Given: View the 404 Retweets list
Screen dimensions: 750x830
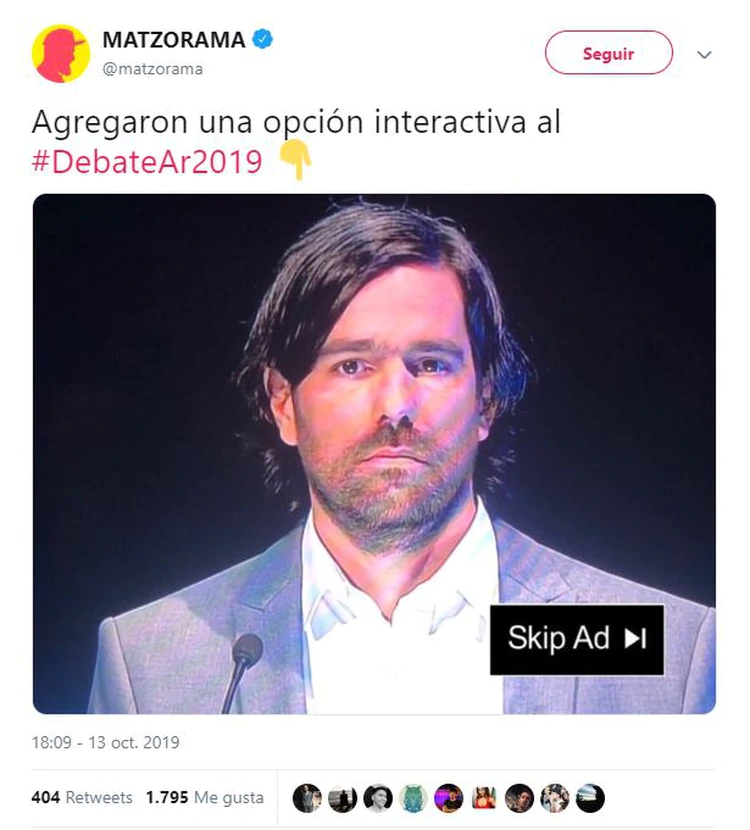Looking at the screenshot, I should [x=82, y=797].
